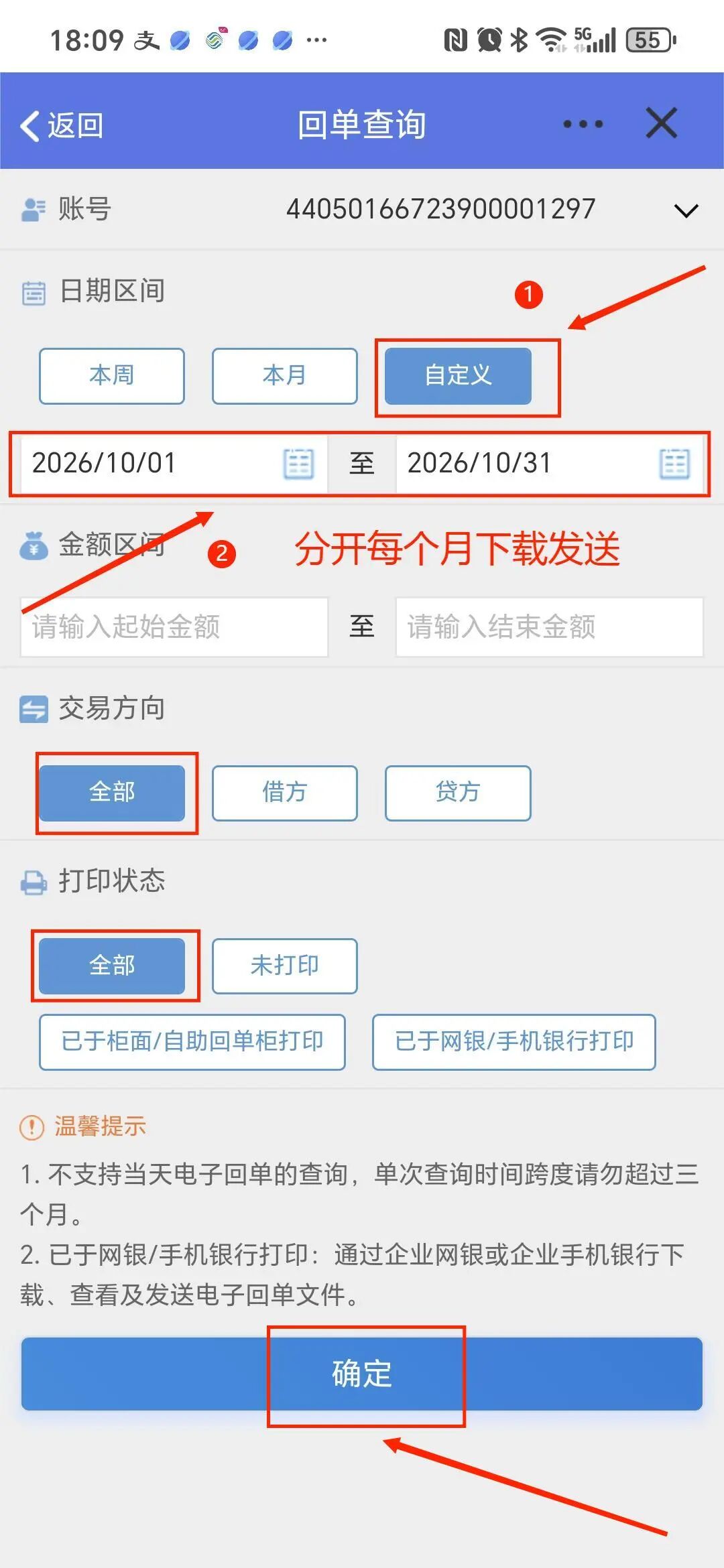724x1568 pixels.
Task: Select 全部 under 交易方向
Action: (x=112, y=793)
